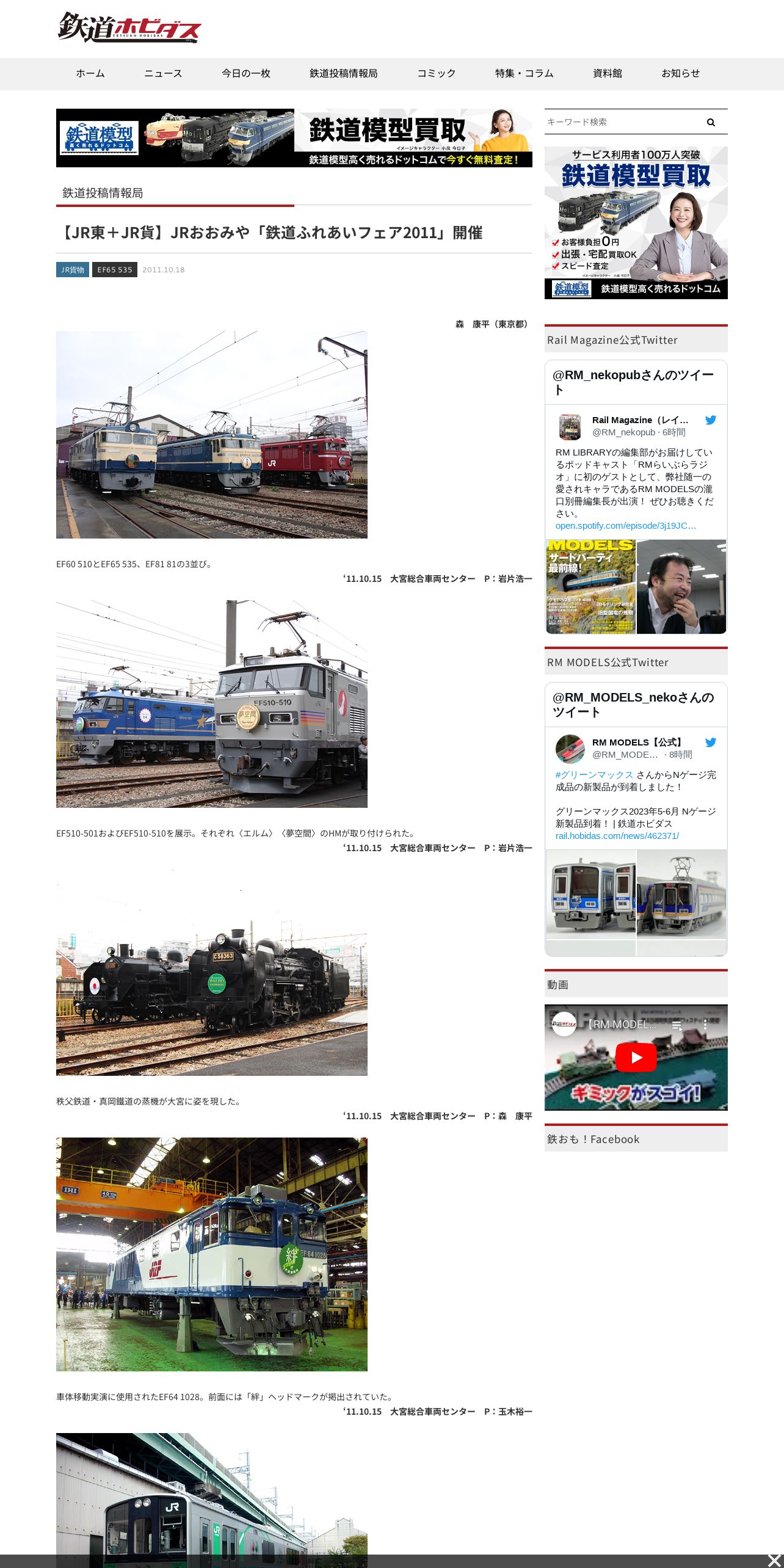
Task: Open the EF65 535 tag
Action: pos(115,269)
